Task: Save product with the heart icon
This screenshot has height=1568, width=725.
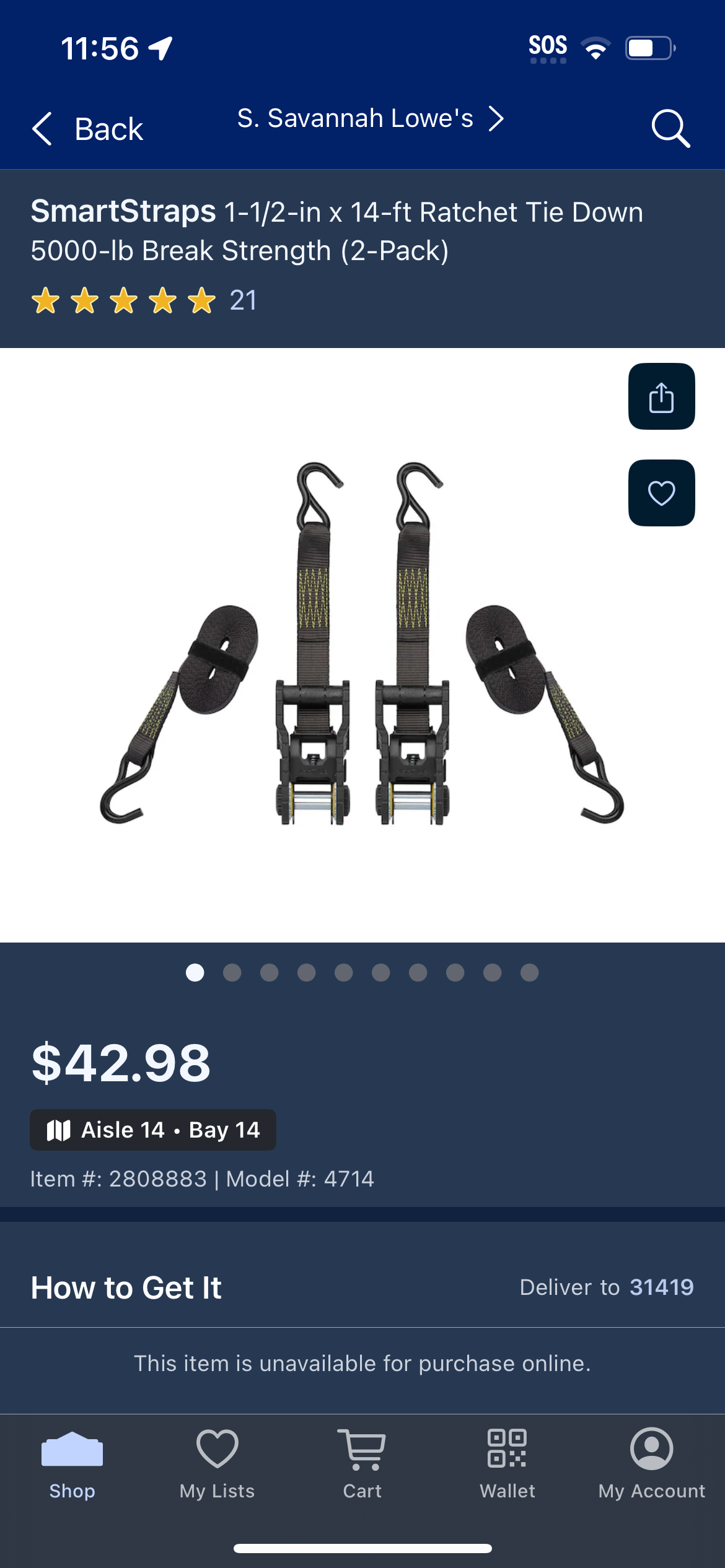Action: 661,493
